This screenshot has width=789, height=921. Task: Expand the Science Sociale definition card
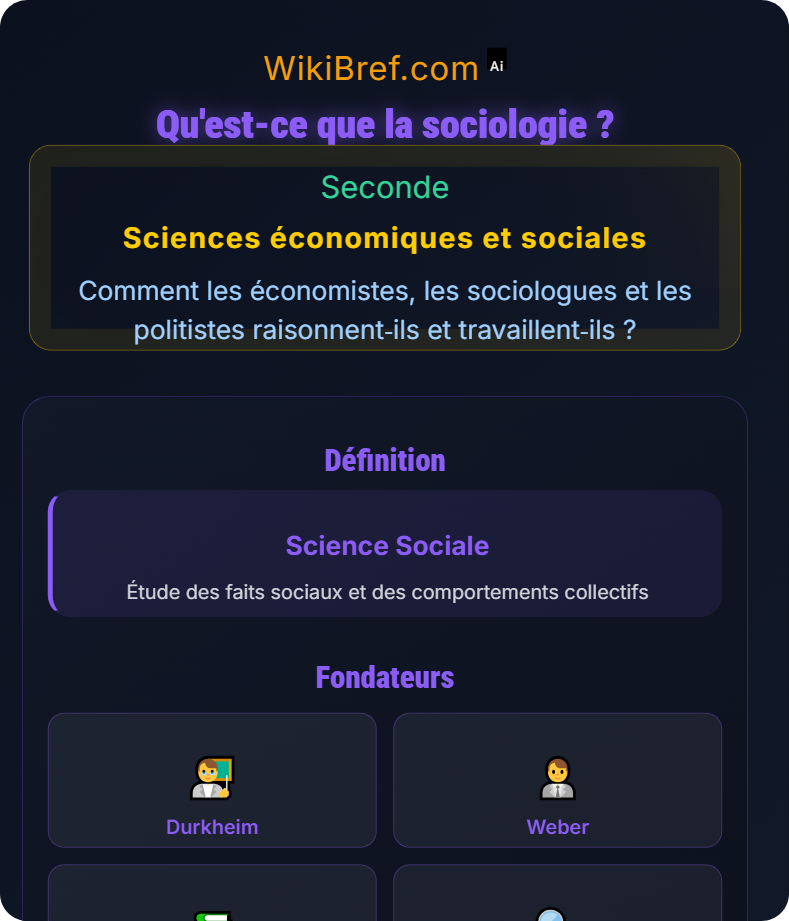pyautogui.click(x=385, y=554)
